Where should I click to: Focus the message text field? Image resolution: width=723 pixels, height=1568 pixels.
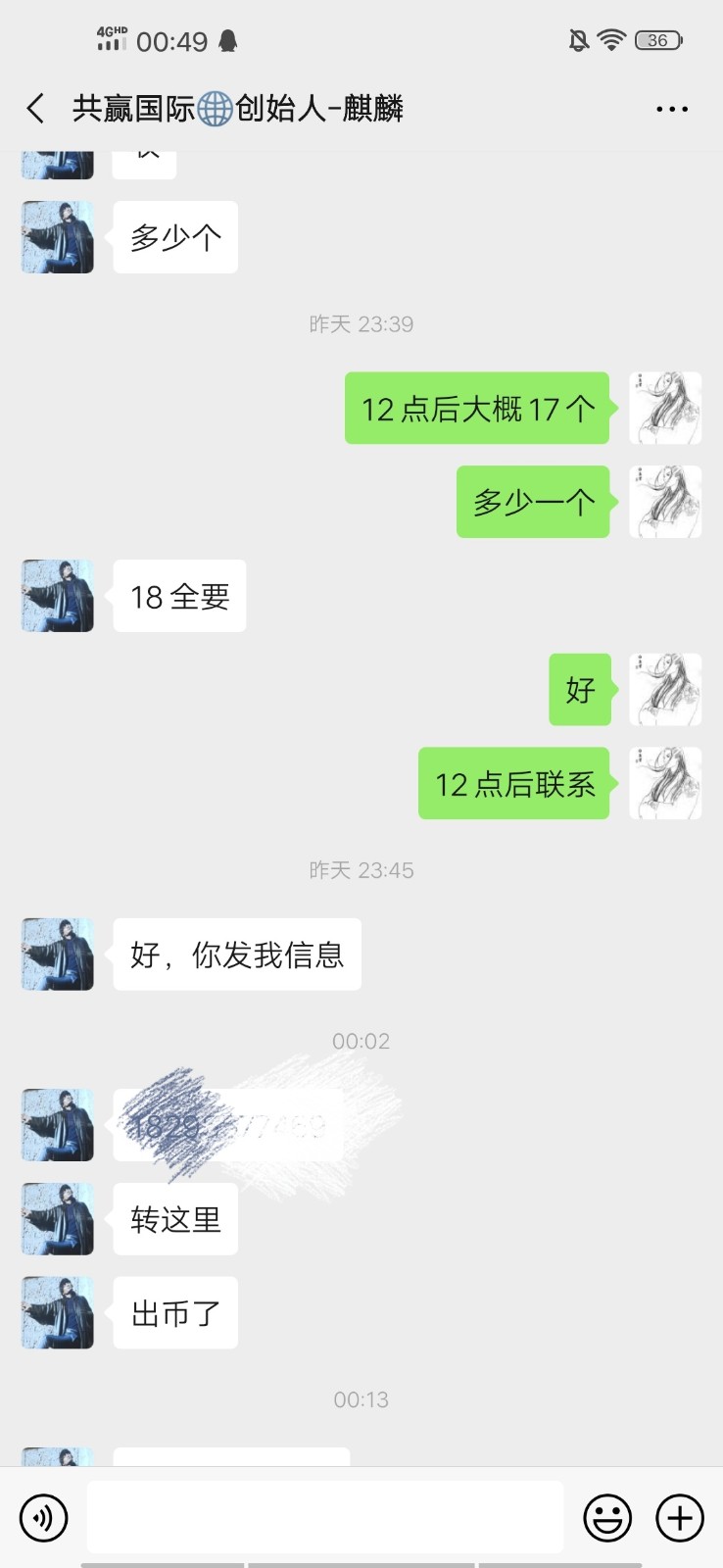coord(324,1517)
